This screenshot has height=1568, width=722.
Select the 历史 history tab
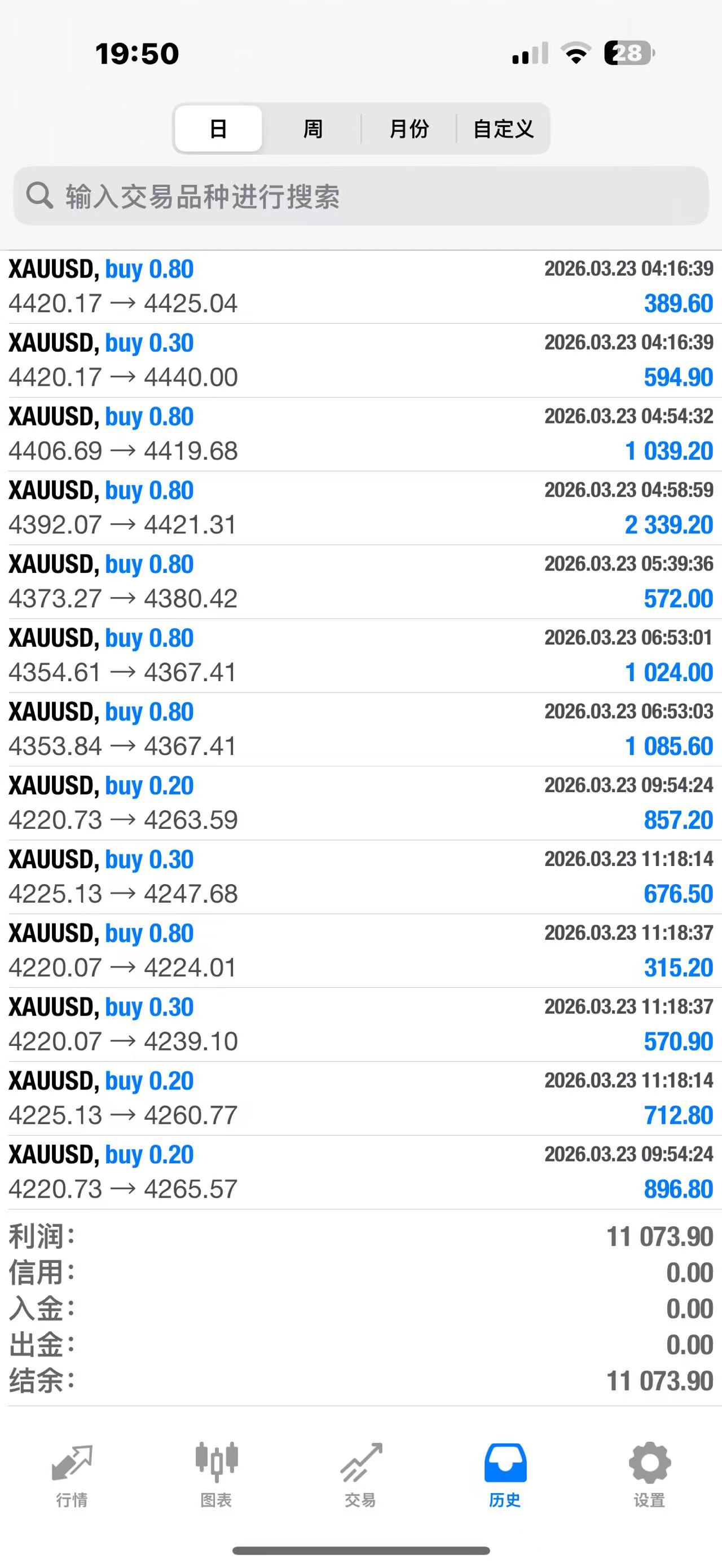(x=505, y=1473)
